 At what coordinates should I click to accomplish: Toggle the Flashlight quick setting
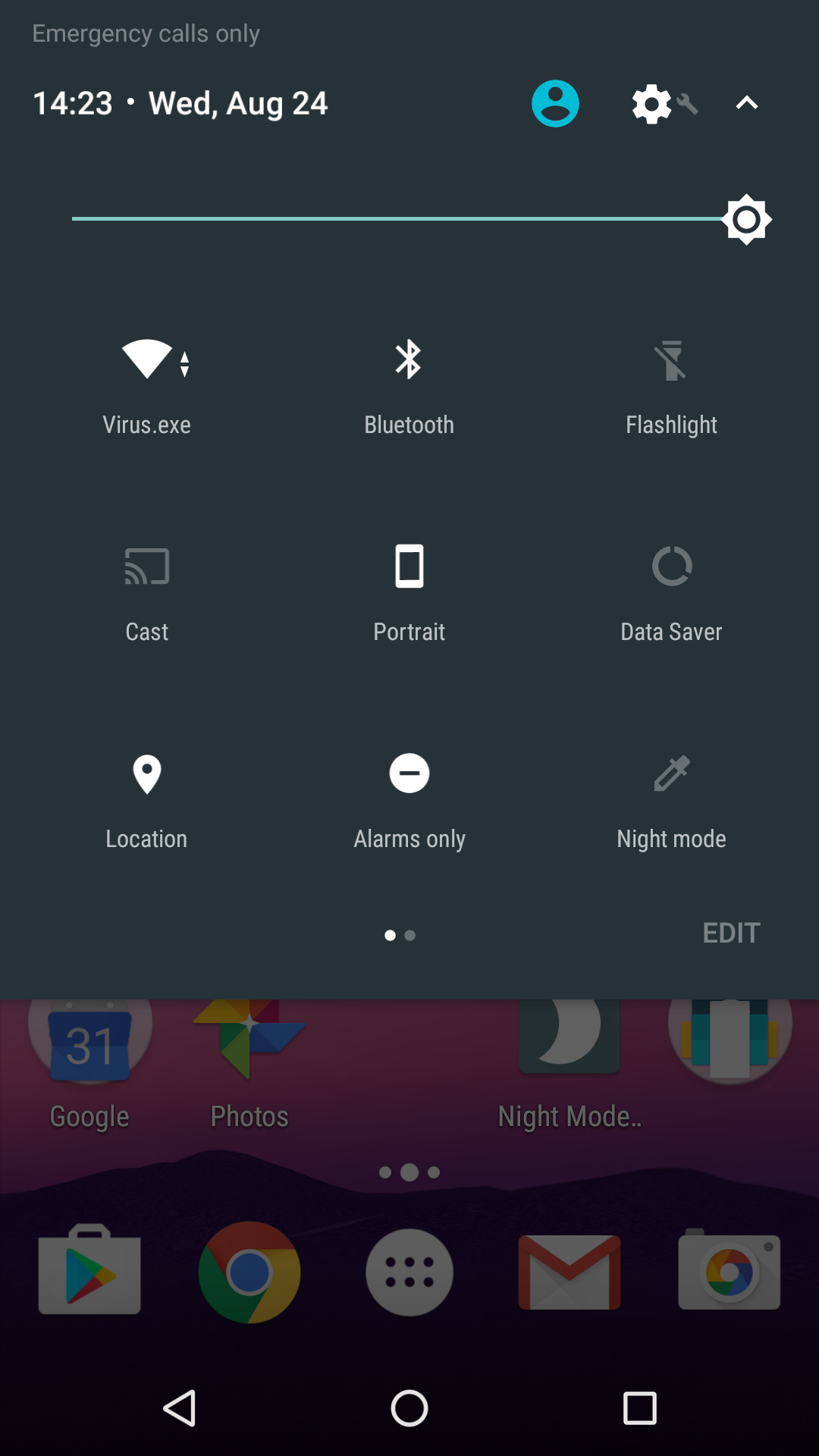tap(671, 387)
